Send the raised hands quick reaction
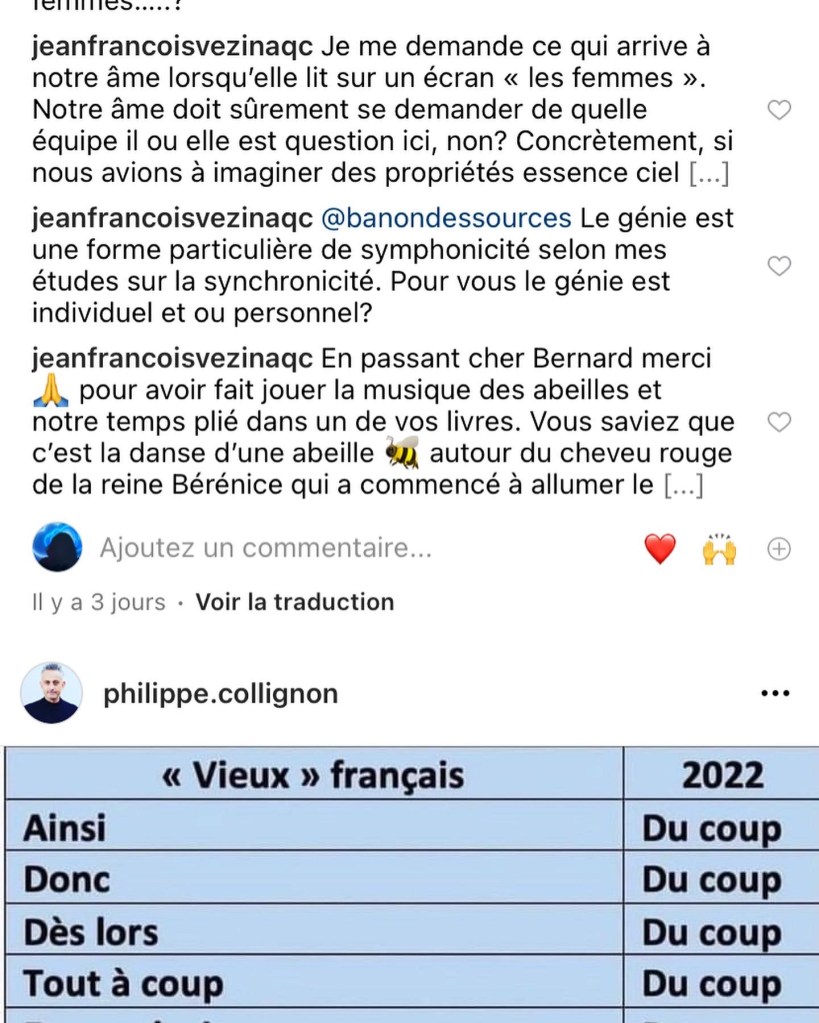 (x=719, y=548)
